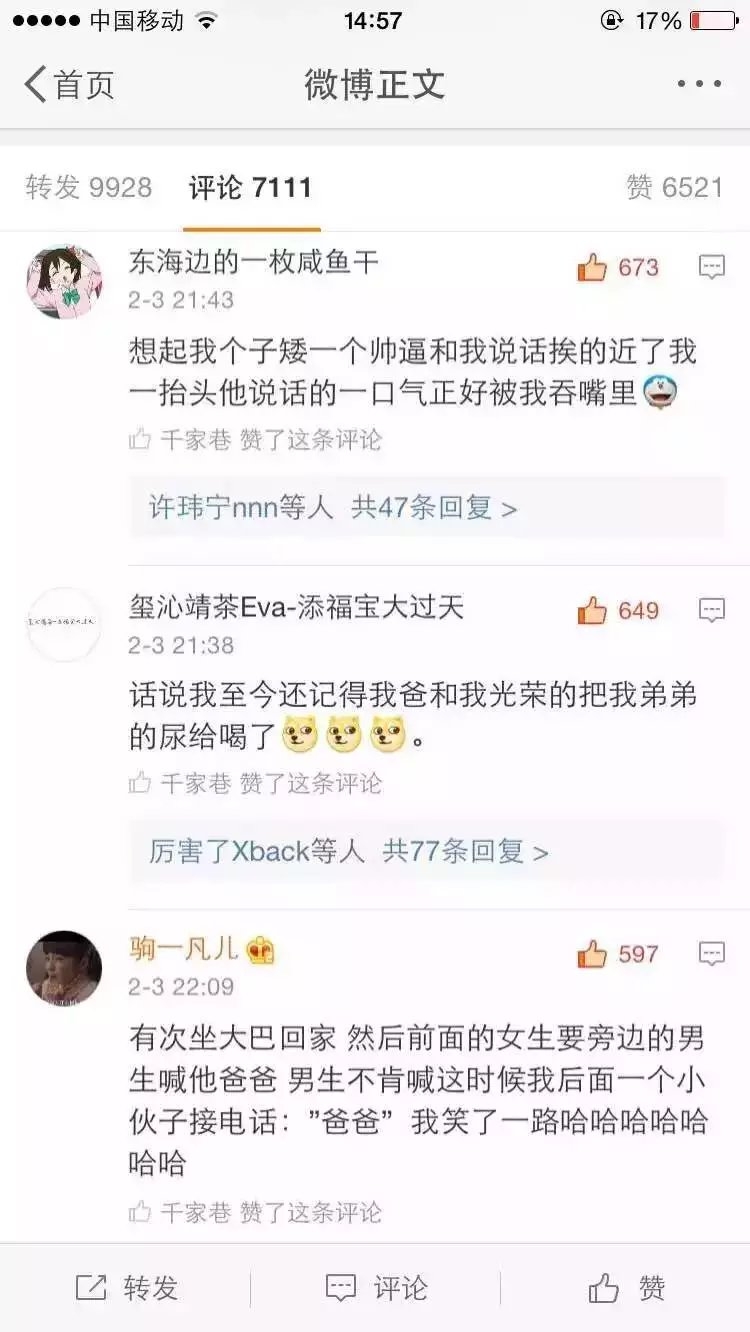Open the three-dot overflow menu
The width and height of the screenshot is (750, 1332).
click(x=699, y=84)
